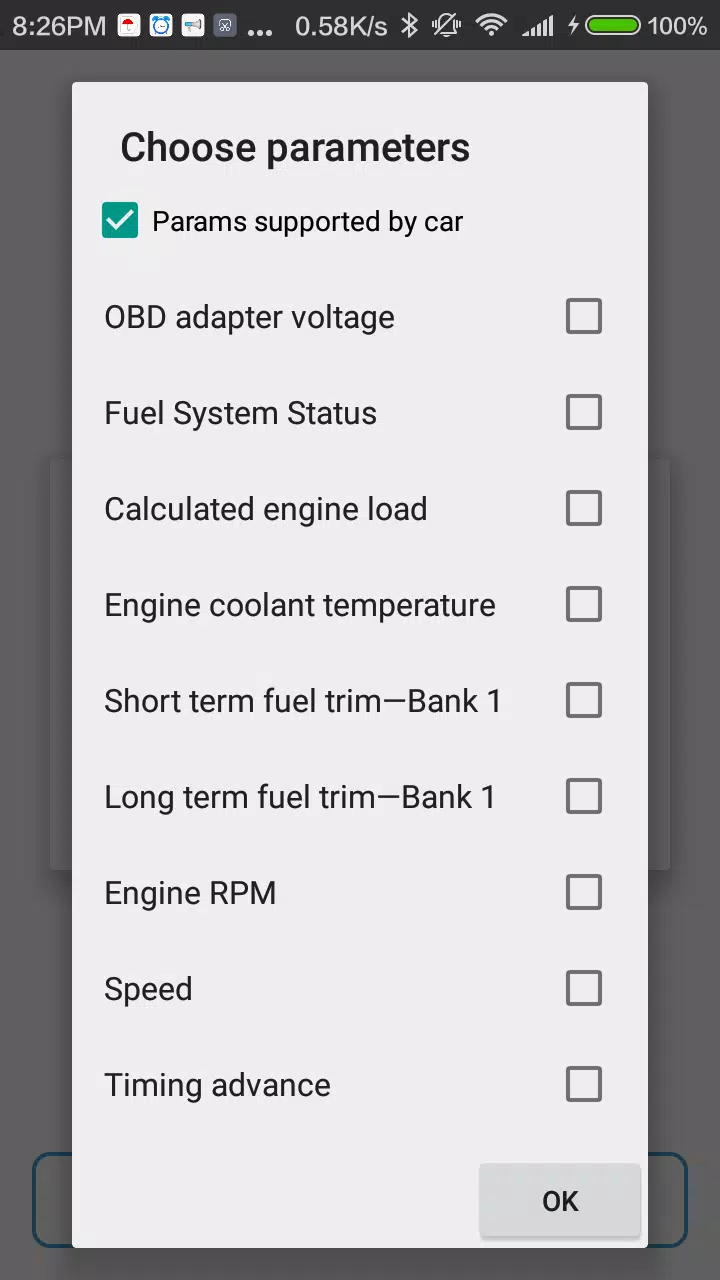This screenshot has height=1280, width=720.
Task: Enable Long term fuel trim—Bank 1
Action: tap(584, 796)
